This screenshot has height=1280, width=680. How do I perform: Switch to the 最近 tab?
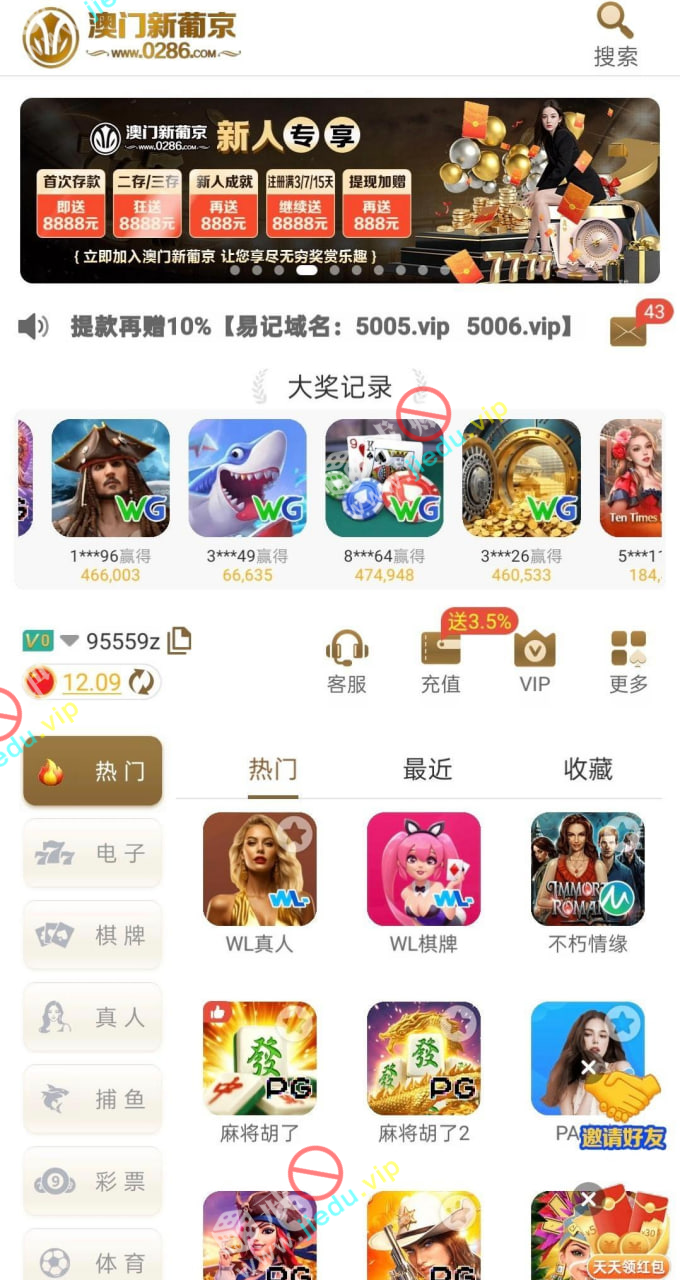point(427,769)
